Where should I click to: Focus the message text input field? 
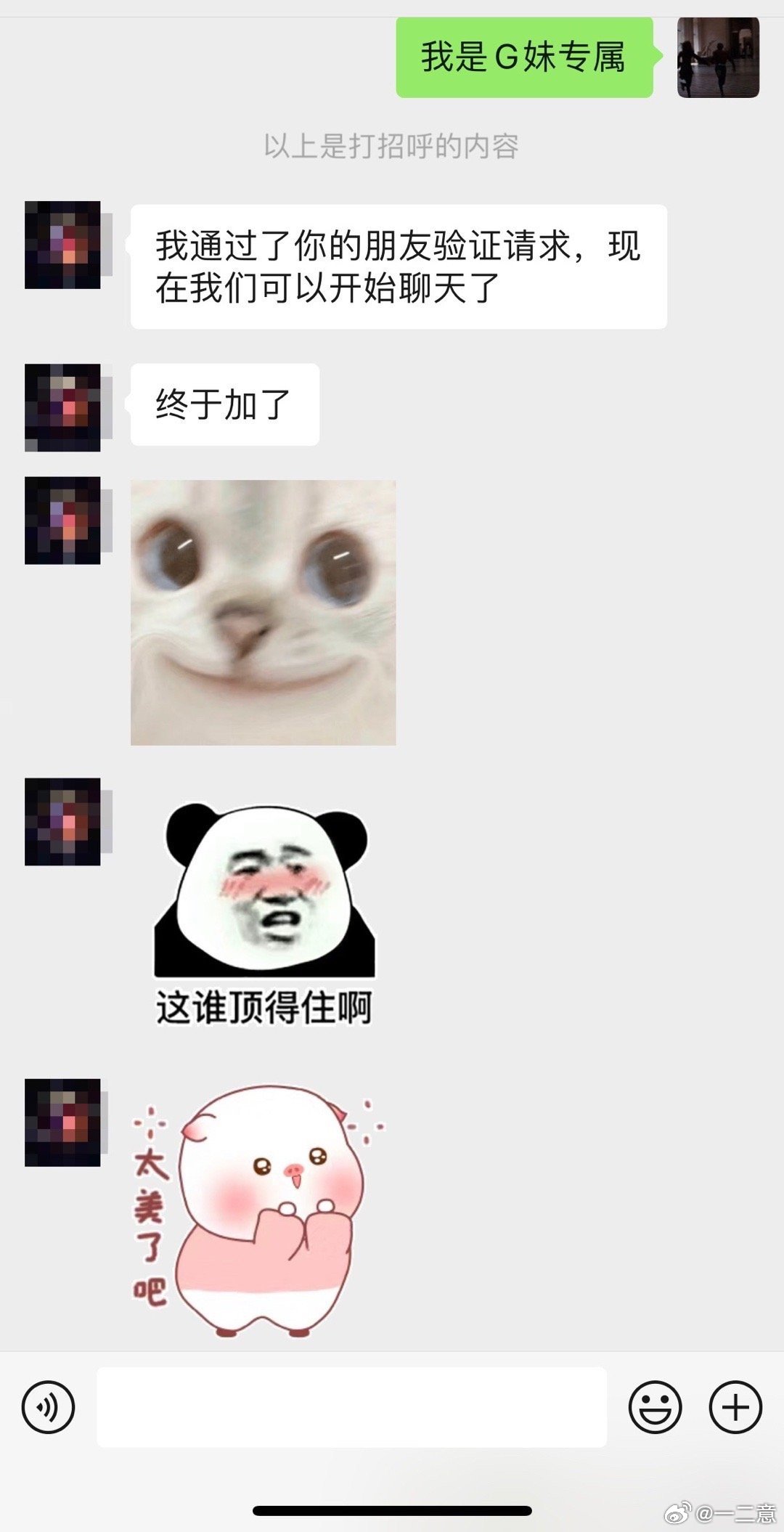(x=351, y=1407)
